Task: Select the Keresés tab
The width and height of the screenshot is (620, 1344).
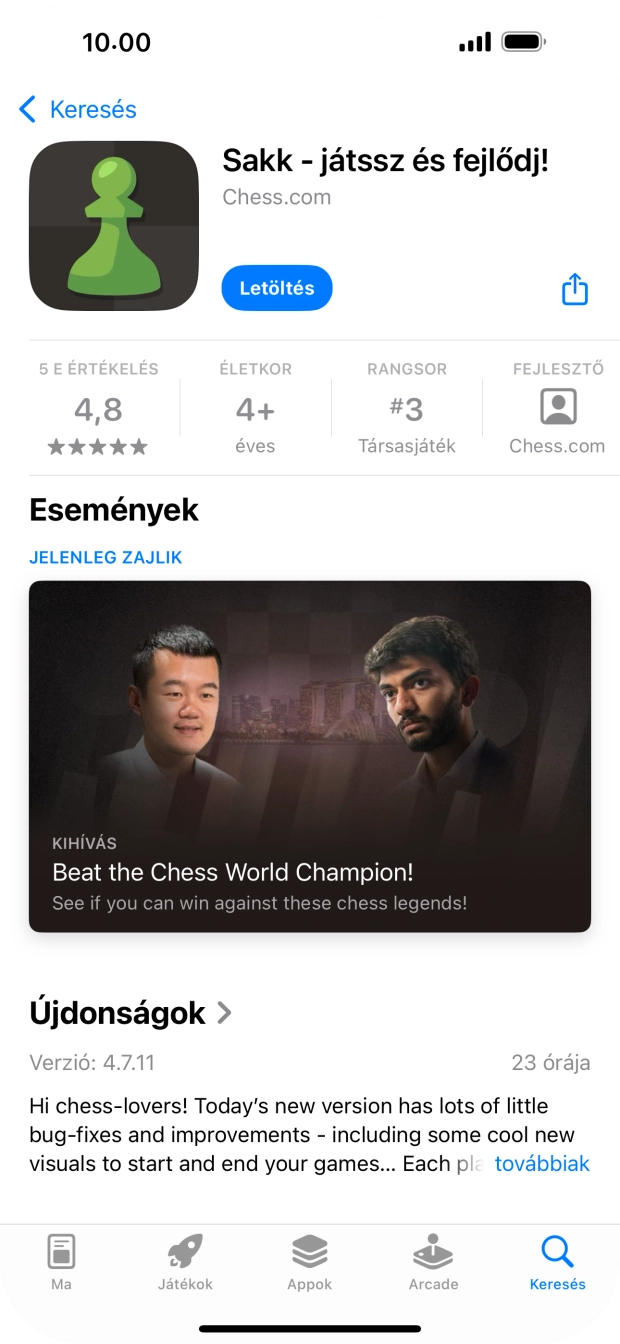Action: coord(557,1262)
